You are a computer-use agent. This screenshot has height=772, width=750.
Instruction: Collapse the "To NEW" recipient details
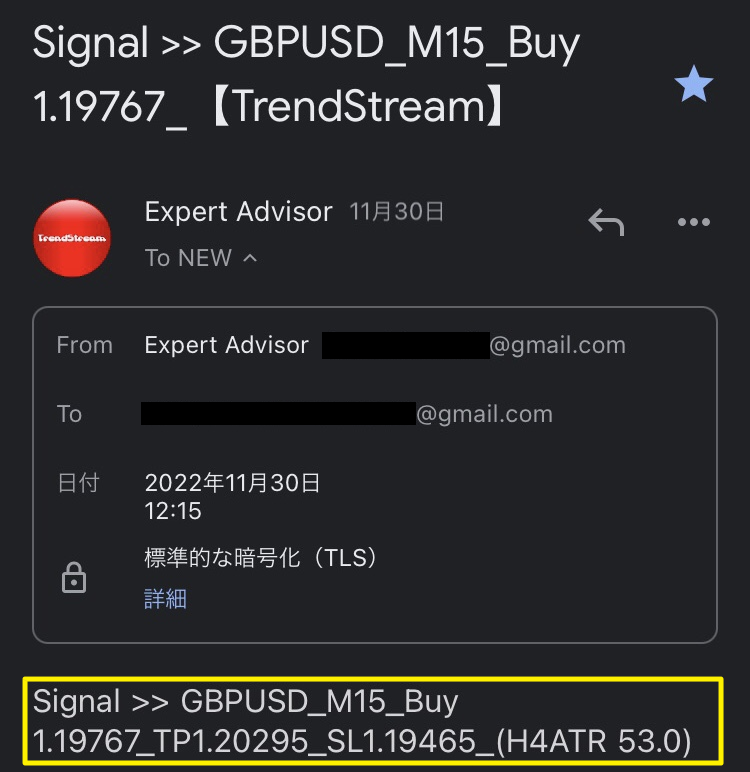tap(202, 258)
